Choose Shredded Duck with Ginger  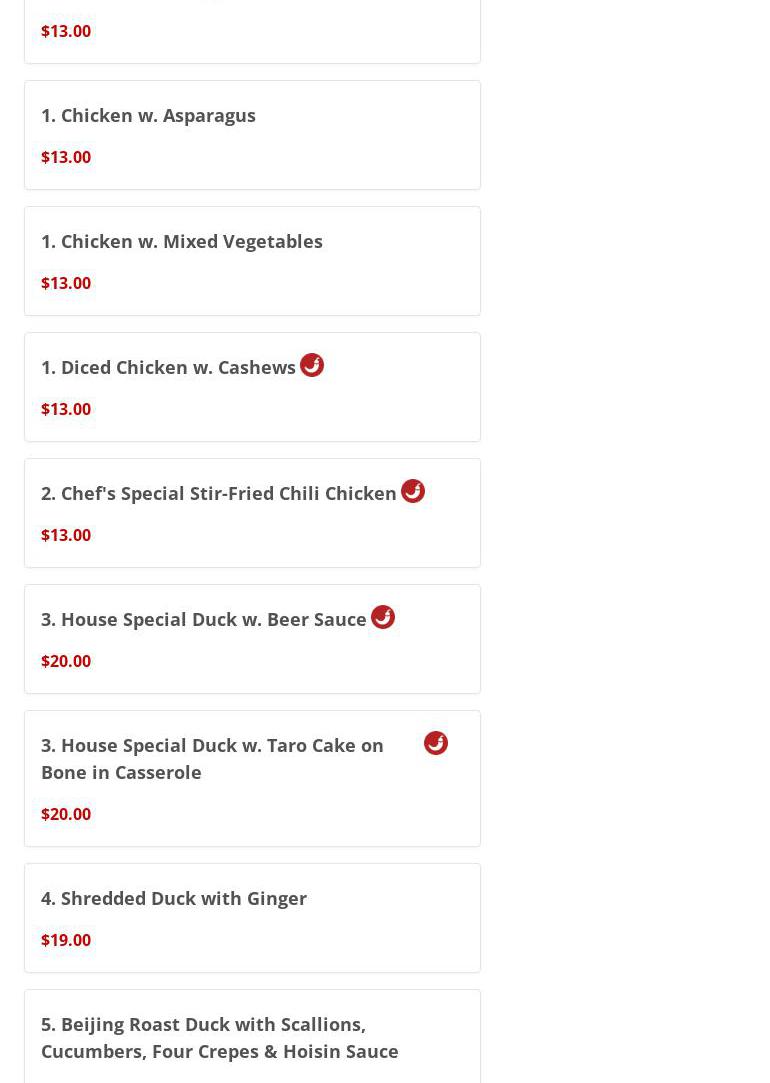click(x=174, y=899)
